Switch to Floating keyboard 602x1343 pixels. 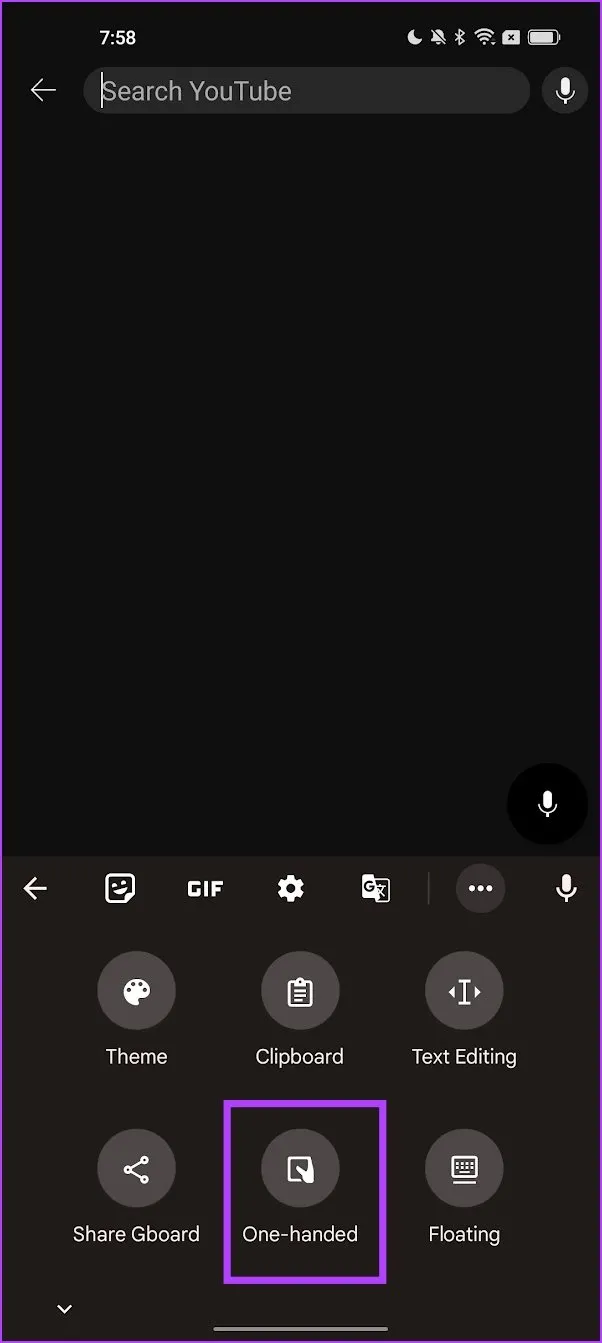click(x=464, y=1169)
